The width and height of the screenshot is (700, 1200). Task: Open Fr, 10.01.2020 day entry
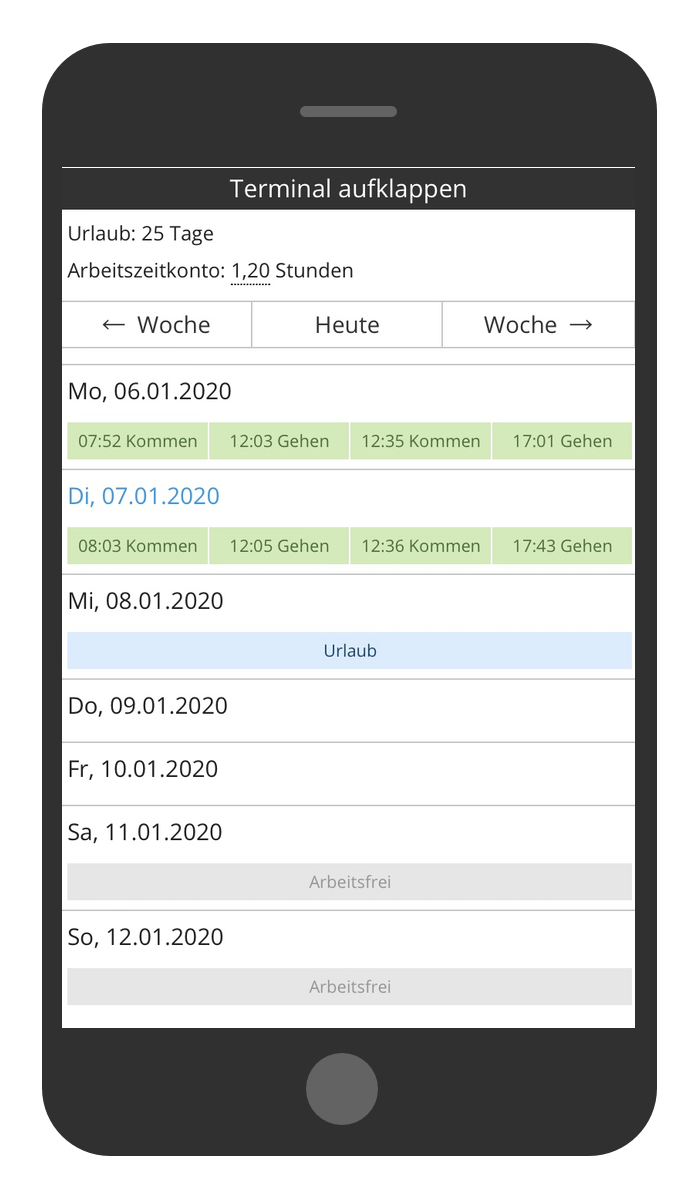142,769
